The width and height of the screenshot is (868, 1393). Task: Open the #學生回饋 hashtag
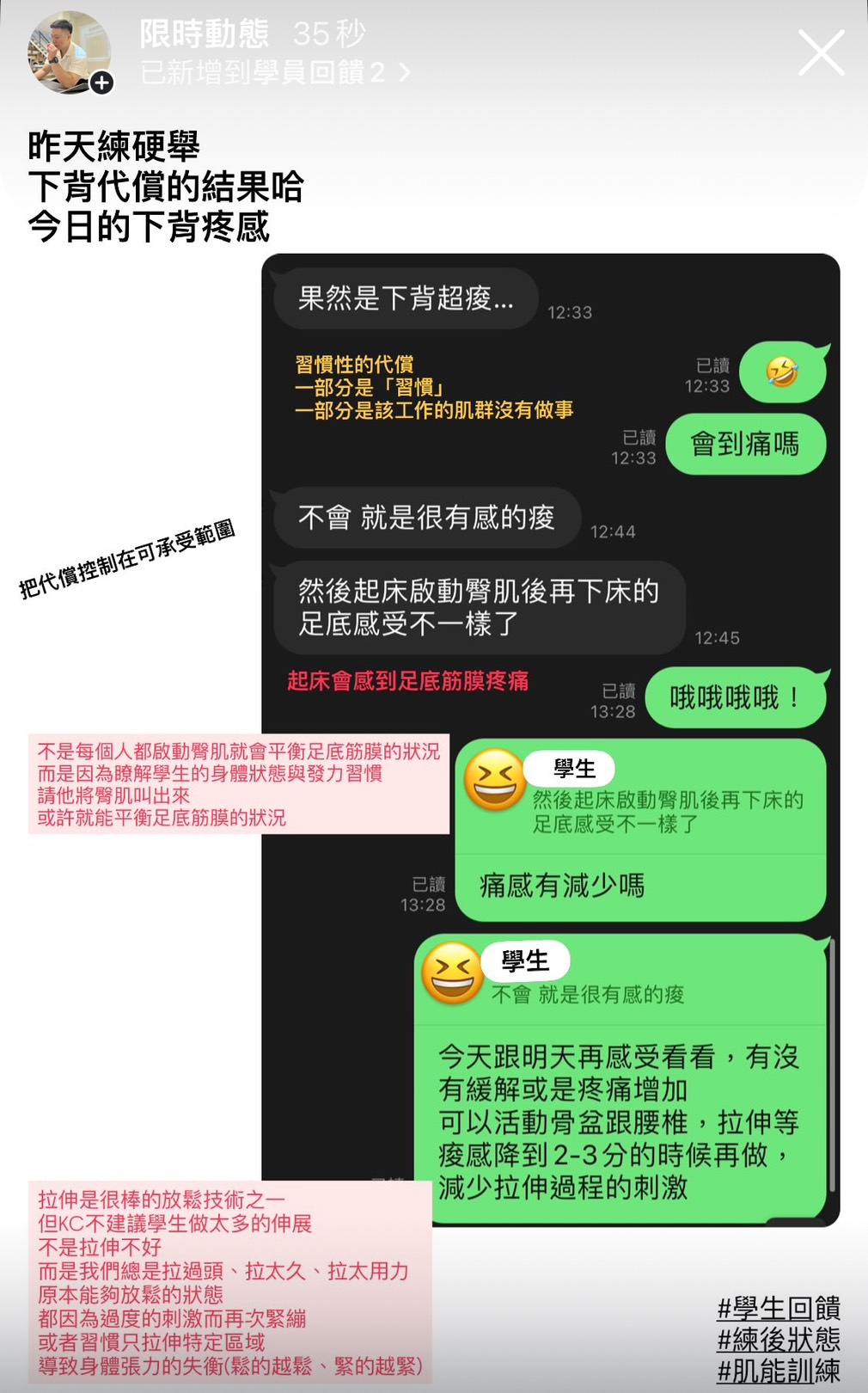pos(779,1309)
